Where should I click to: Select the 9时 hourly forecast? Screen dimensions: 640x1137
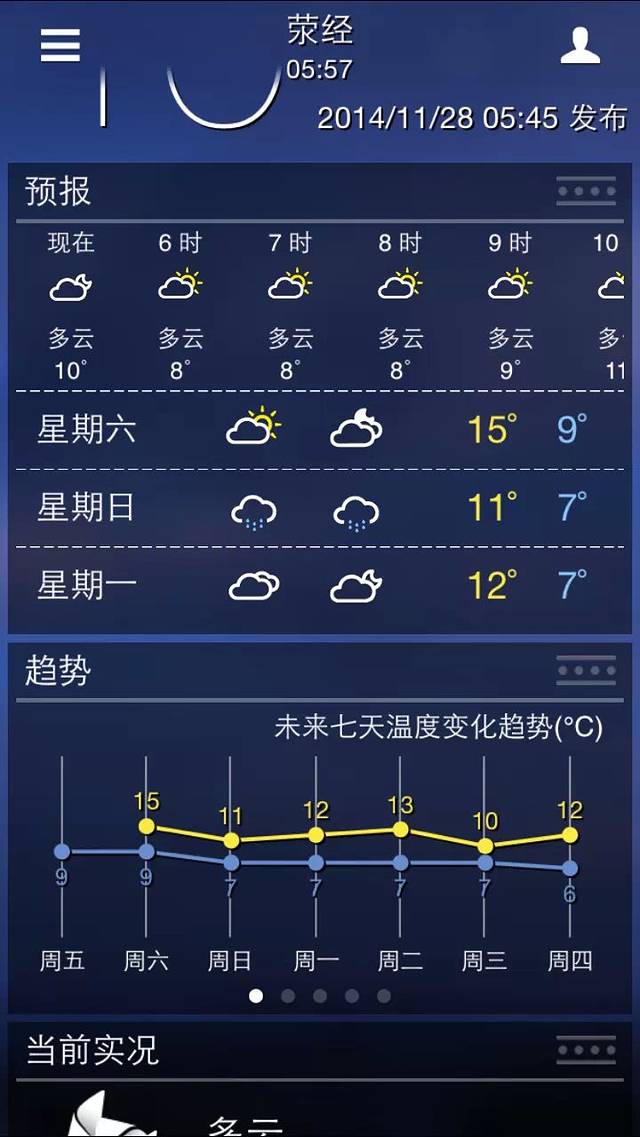point(510,305)
